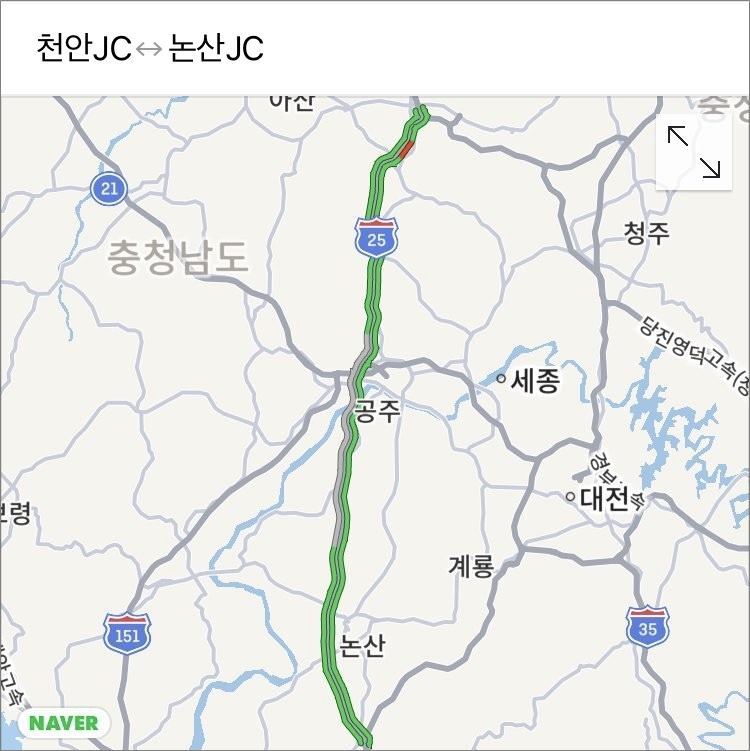Click the route 25 expressway shield marker
The image size is (750, 751).
click(x=378, y=236)
